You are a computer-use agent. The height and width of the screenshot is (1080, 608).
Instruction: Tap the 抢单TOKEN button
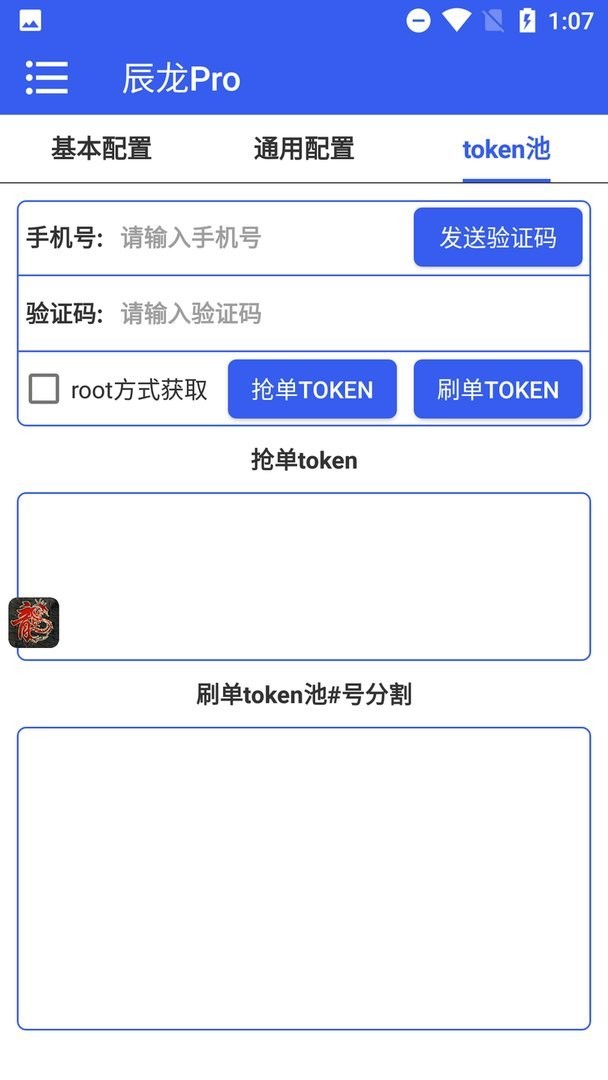point(312,389)
